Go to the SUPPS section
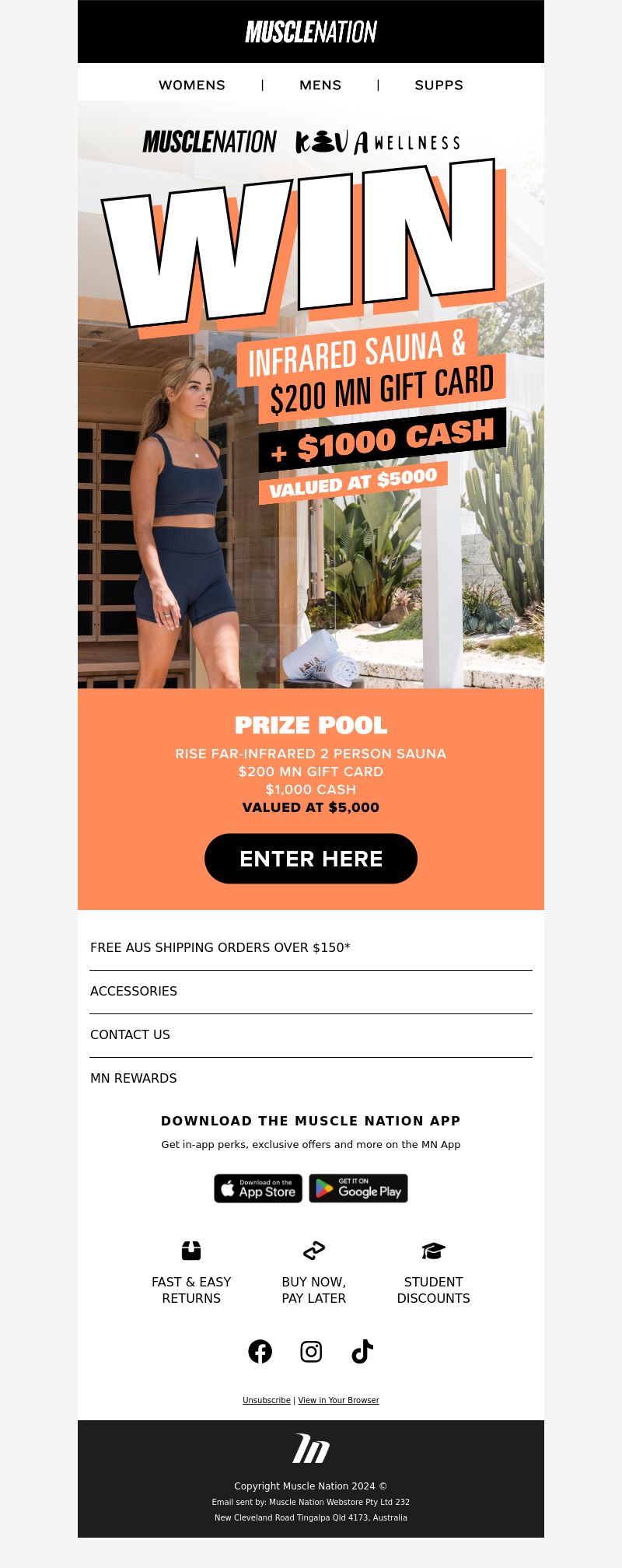Image resolution: width=622 pixels, height=1568 pixels. point(439,85)
